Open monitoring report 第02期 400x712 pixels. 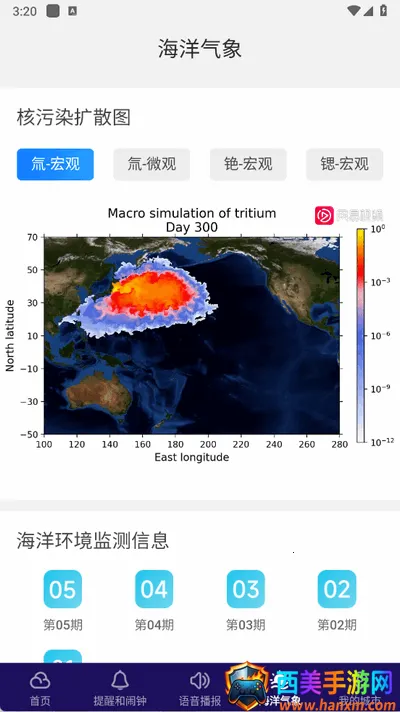(337, 600)
